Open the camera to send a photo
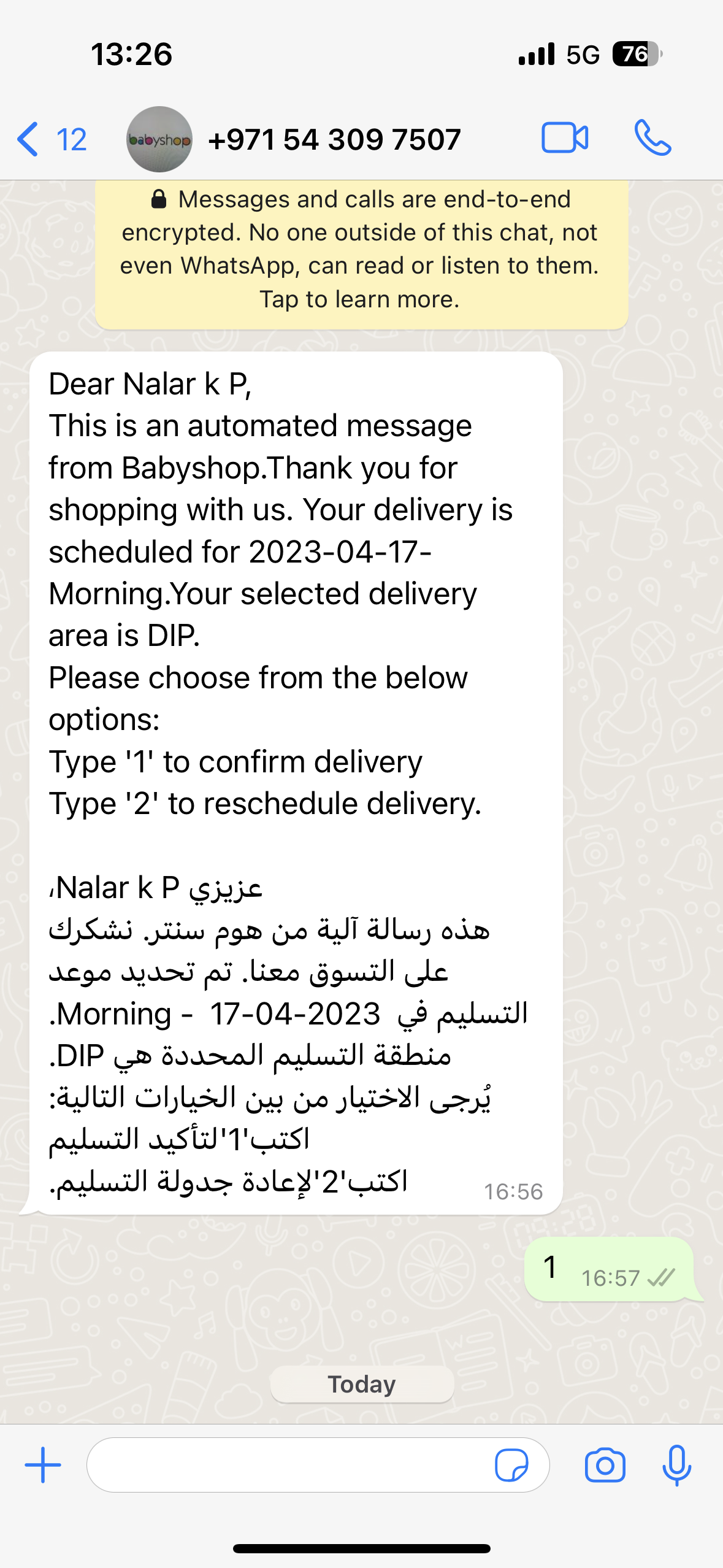This screenshot has height=1568, width=723. (x=605, y=1465)
